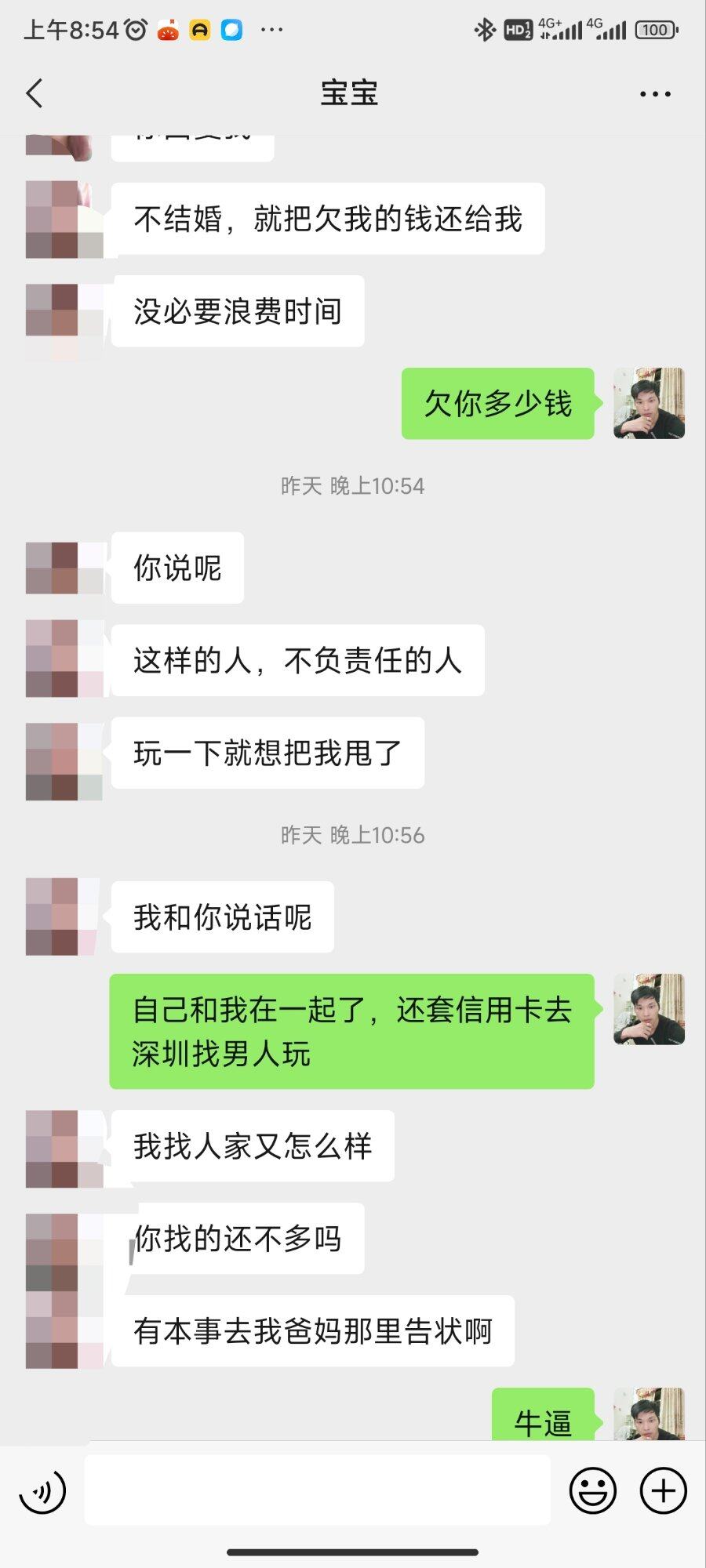706x1568 pixels.
Task: Focus the message text field
Action: 317,1490
